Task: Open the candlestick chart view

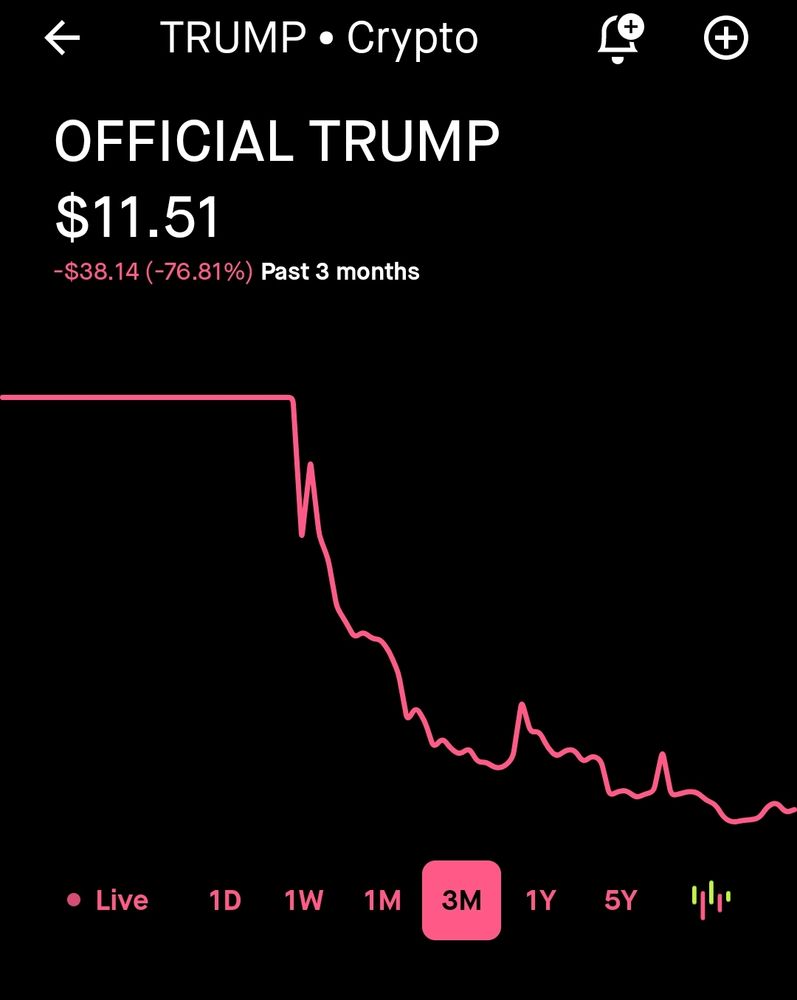Action: 711,900
